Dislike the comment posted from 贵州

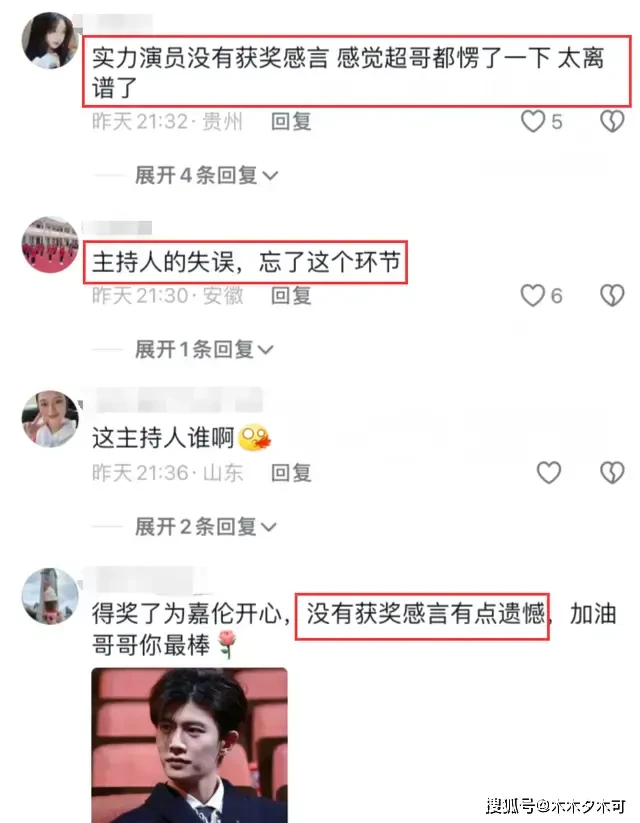point(611,122)
